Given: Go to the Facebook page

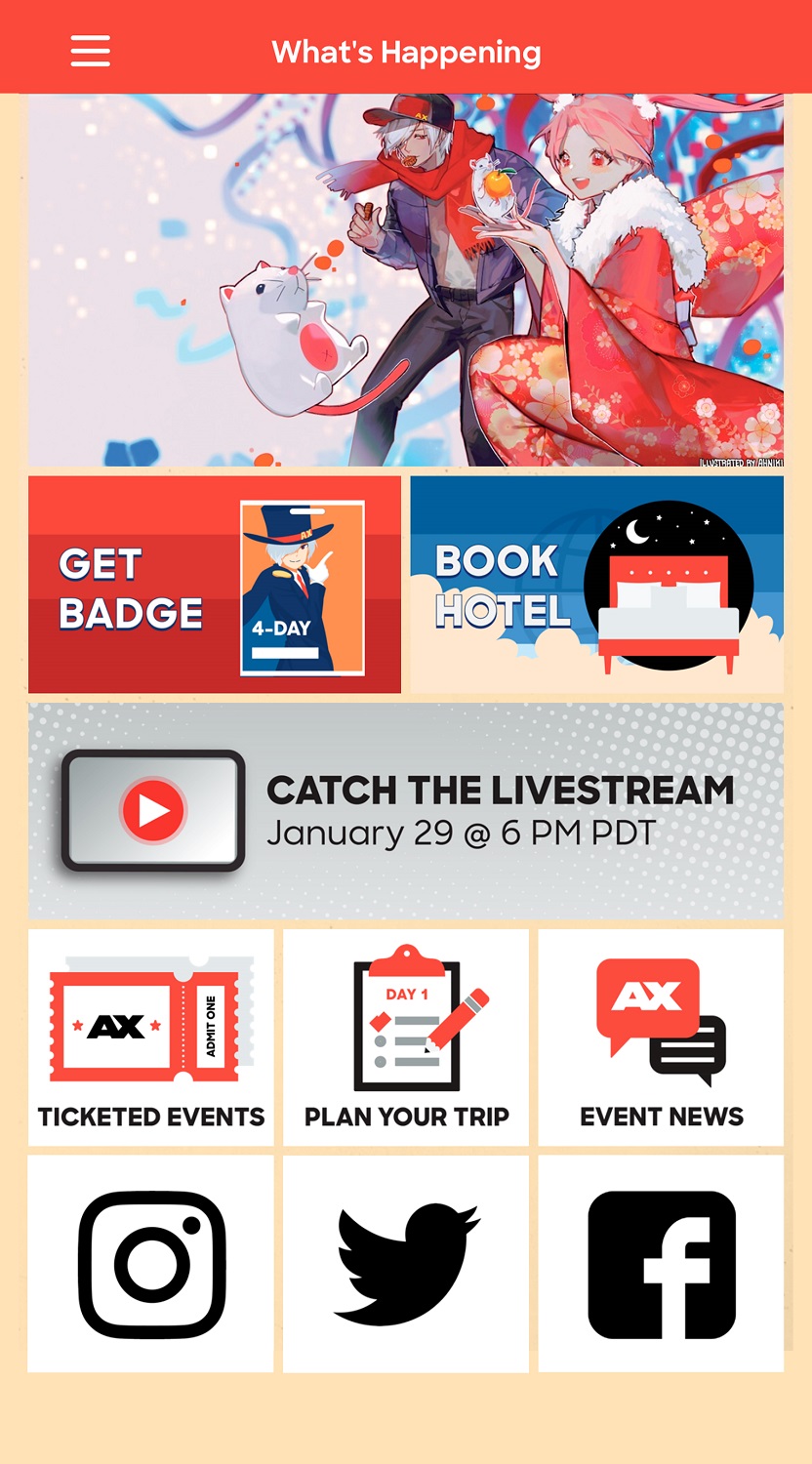Looking at the screenshot, I should point(661,1264).
